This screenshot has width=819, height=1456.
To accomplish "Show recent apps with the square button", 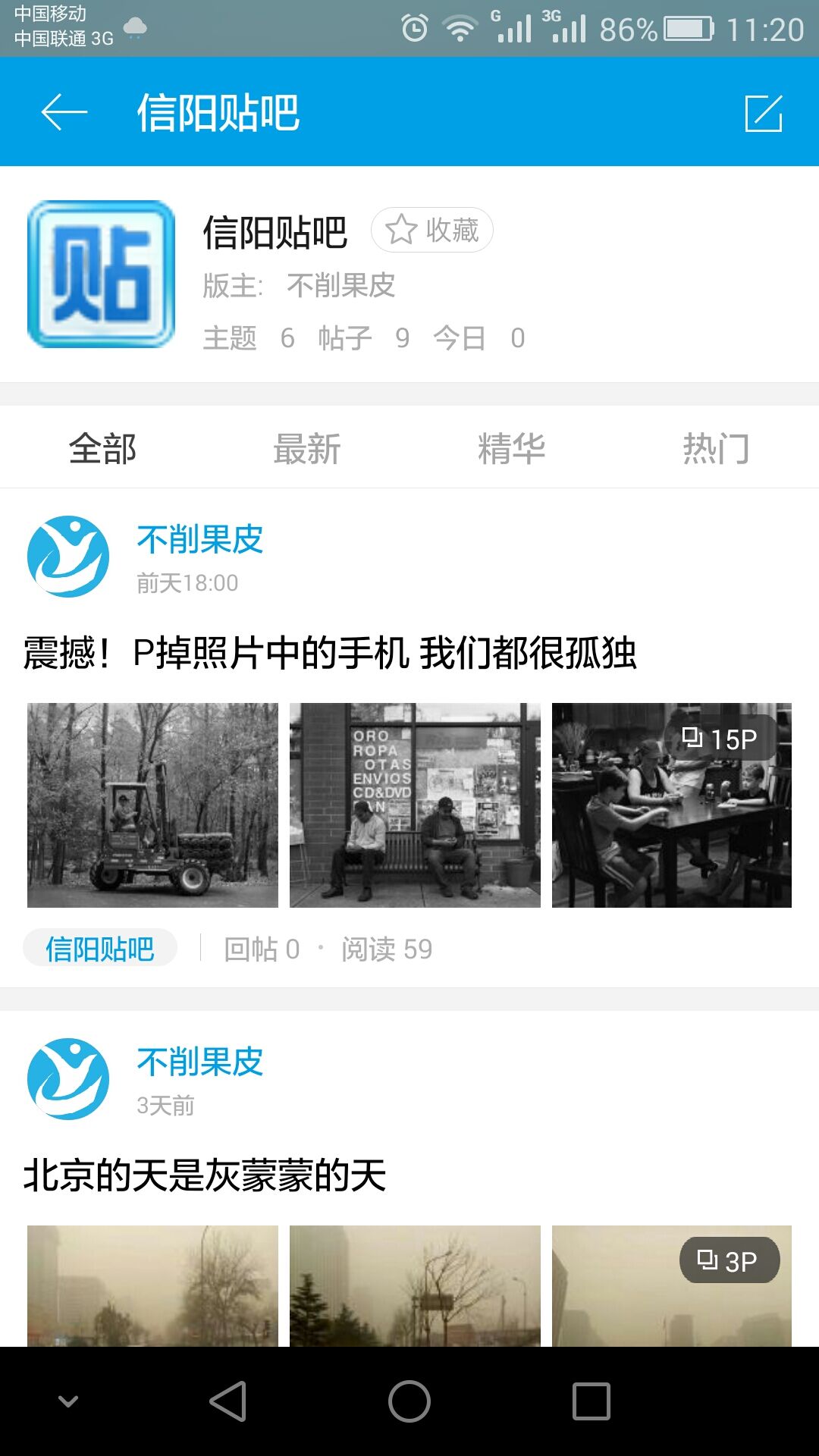I will (x=591, y=1401).
